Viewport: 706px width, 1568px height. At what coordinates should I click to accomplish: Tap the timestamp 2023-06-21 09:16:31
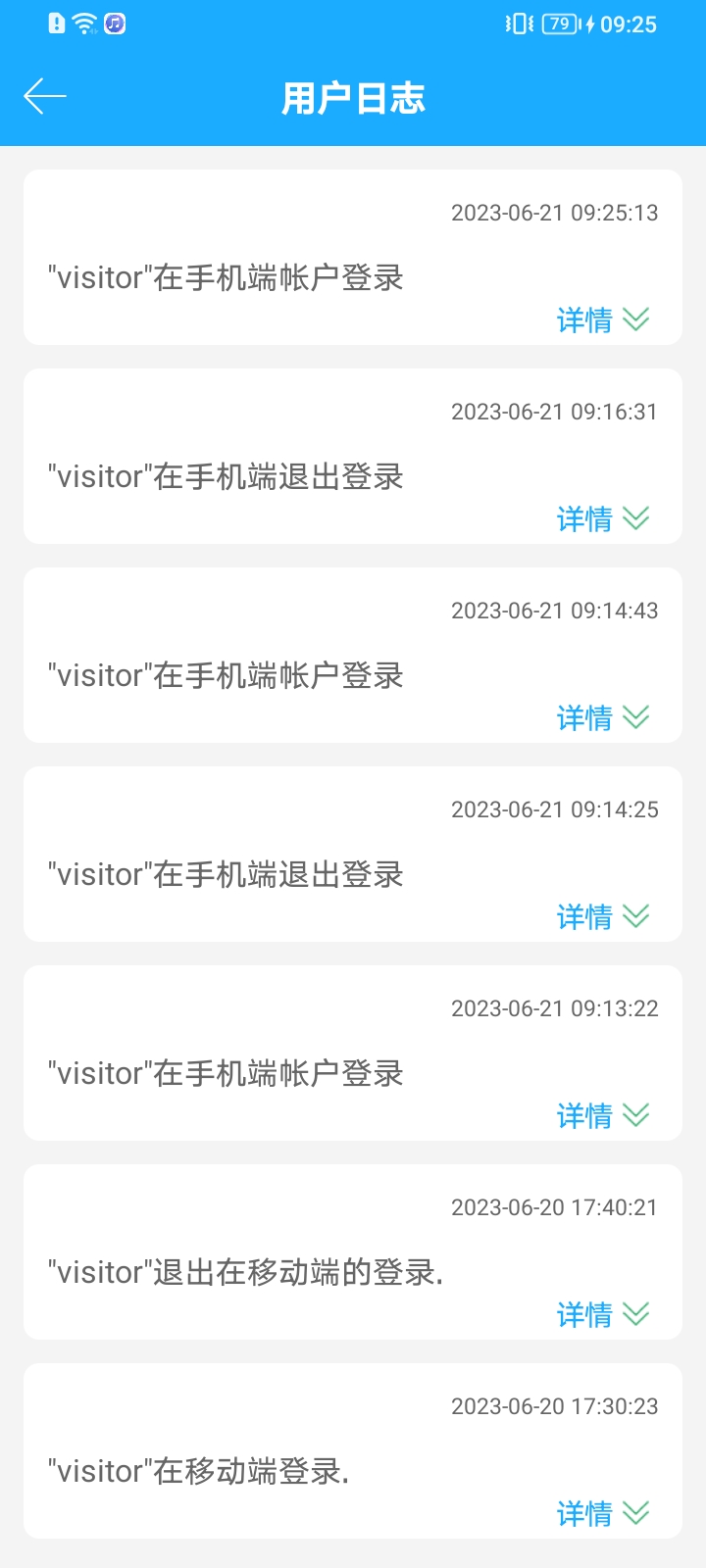pos(555,412)
